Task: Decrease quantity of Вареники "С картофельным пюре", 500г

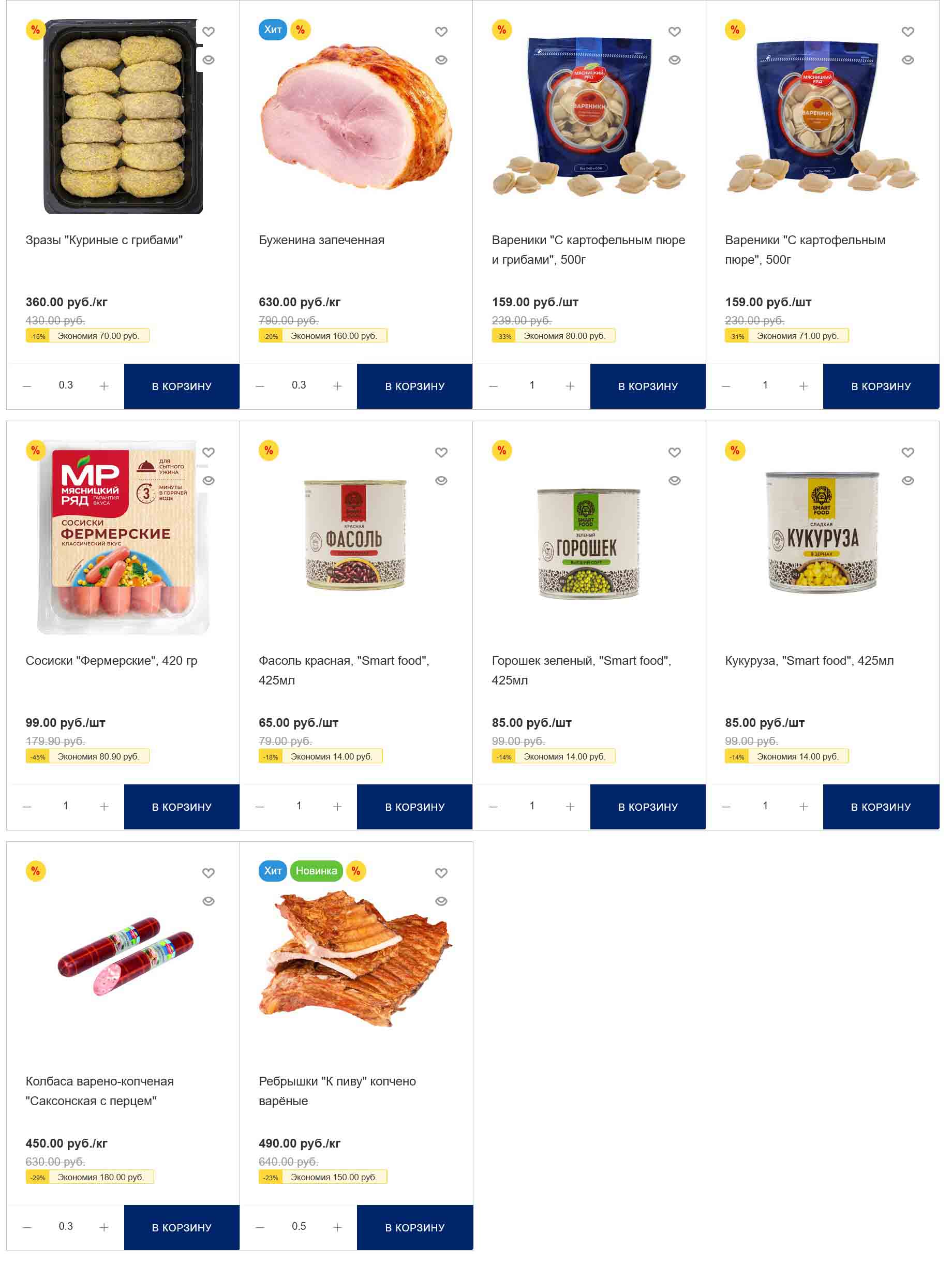Action: click(x=726, y=386)
